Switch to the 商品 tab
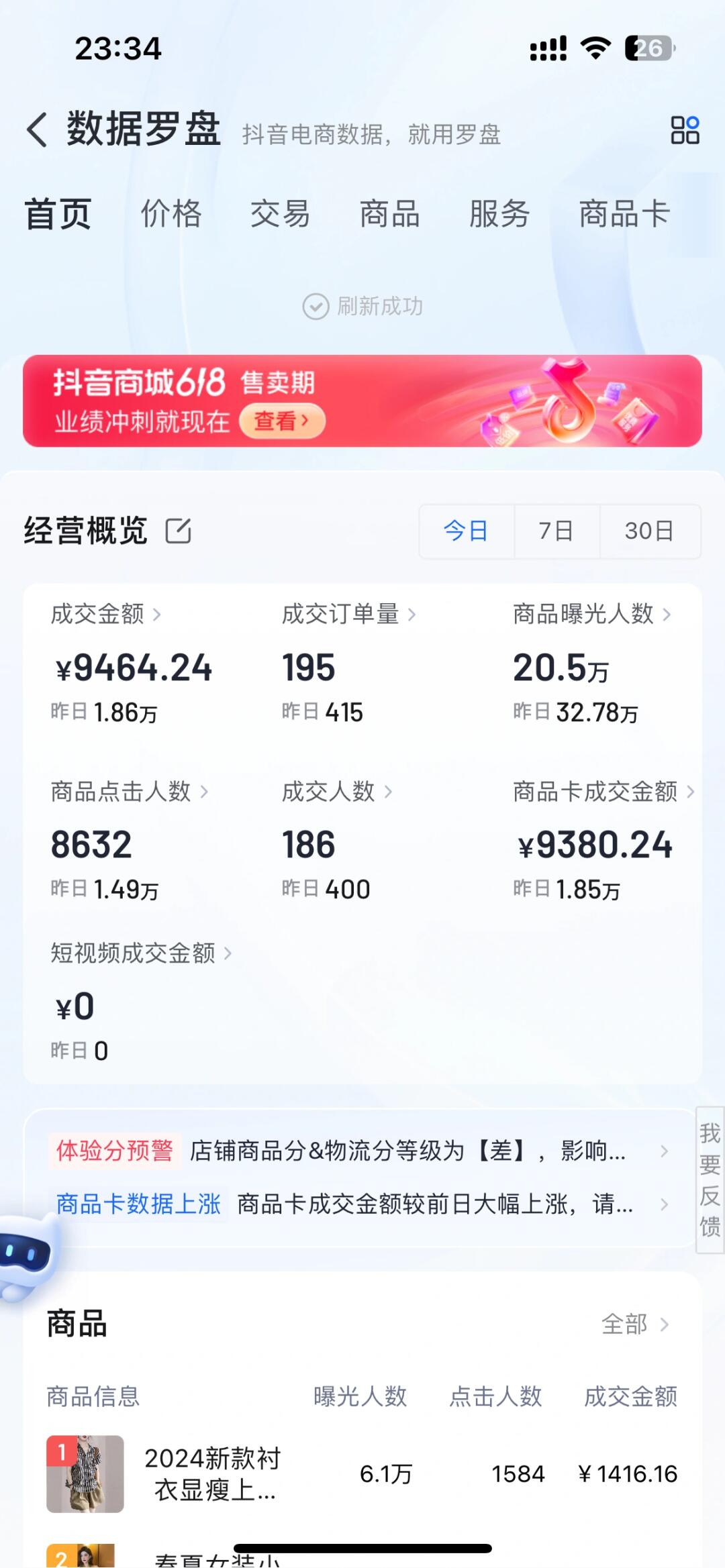 (x=389, y=214)
